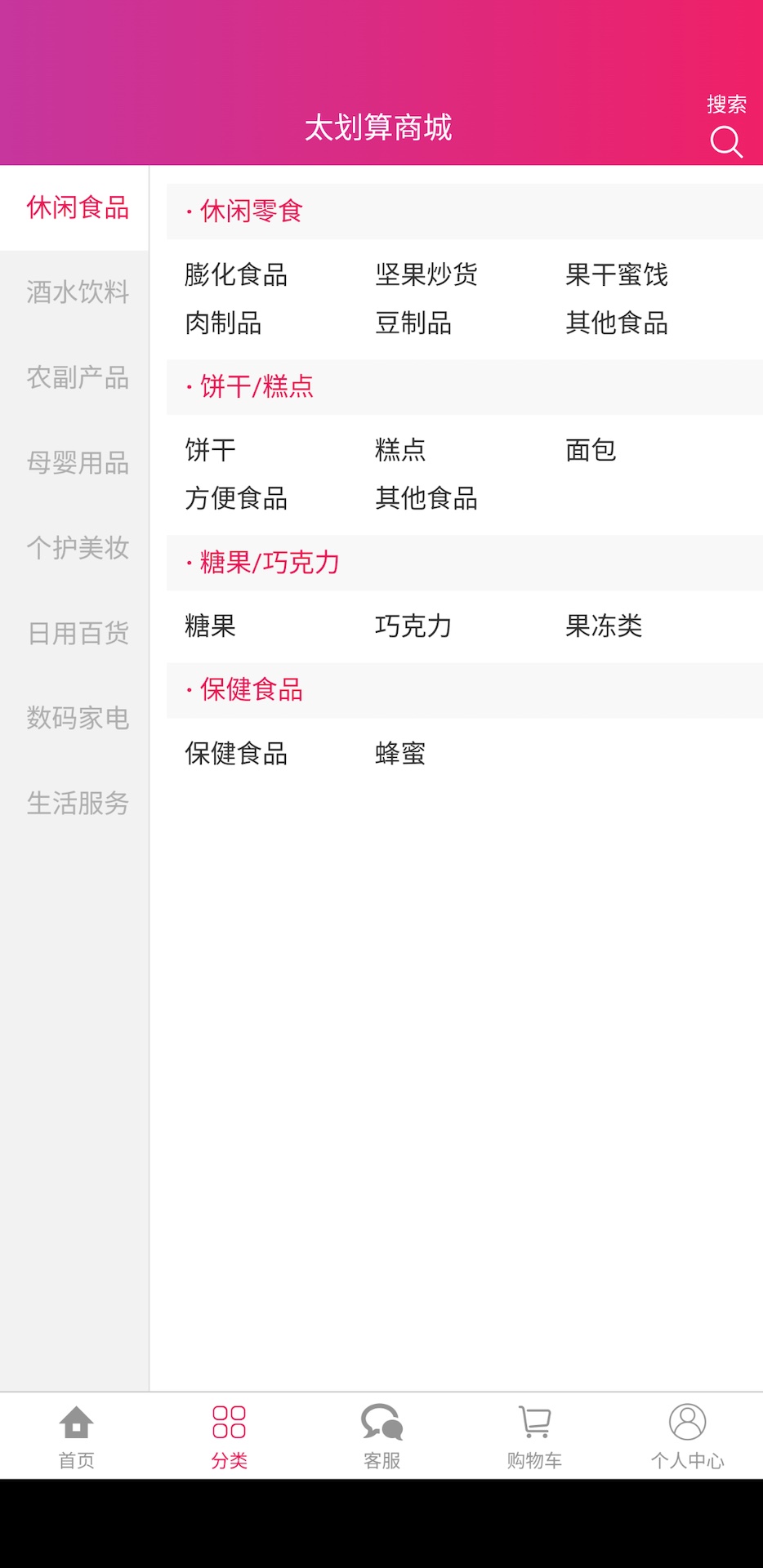Browse 方便食品 products
Viewport: 763px width, 1568px height.
coord(236,500)
